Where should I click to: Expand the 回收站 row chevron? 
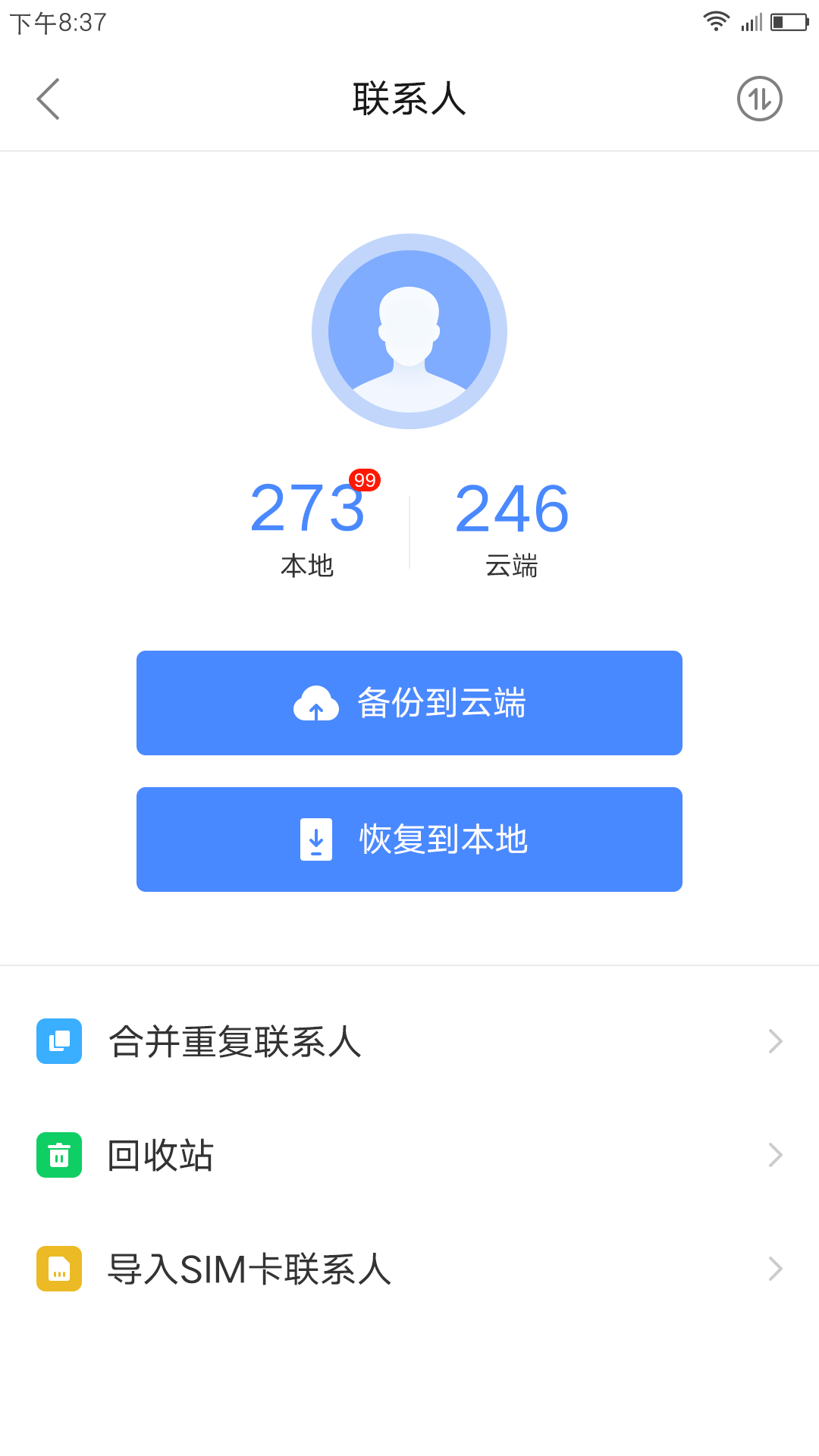click(x=774, y=1155)
